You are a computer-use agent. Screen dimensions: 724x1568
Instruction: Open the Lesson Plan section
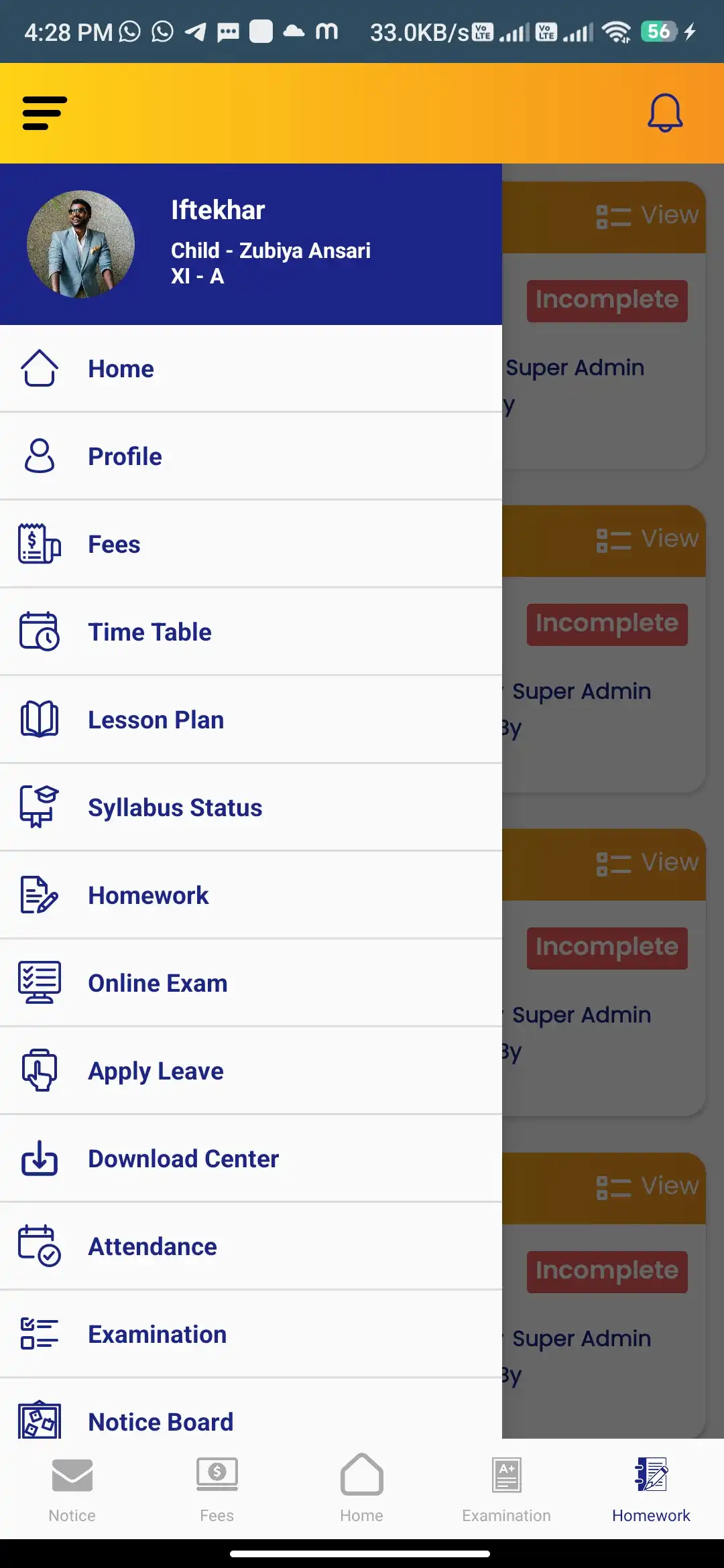pos(156,720)
